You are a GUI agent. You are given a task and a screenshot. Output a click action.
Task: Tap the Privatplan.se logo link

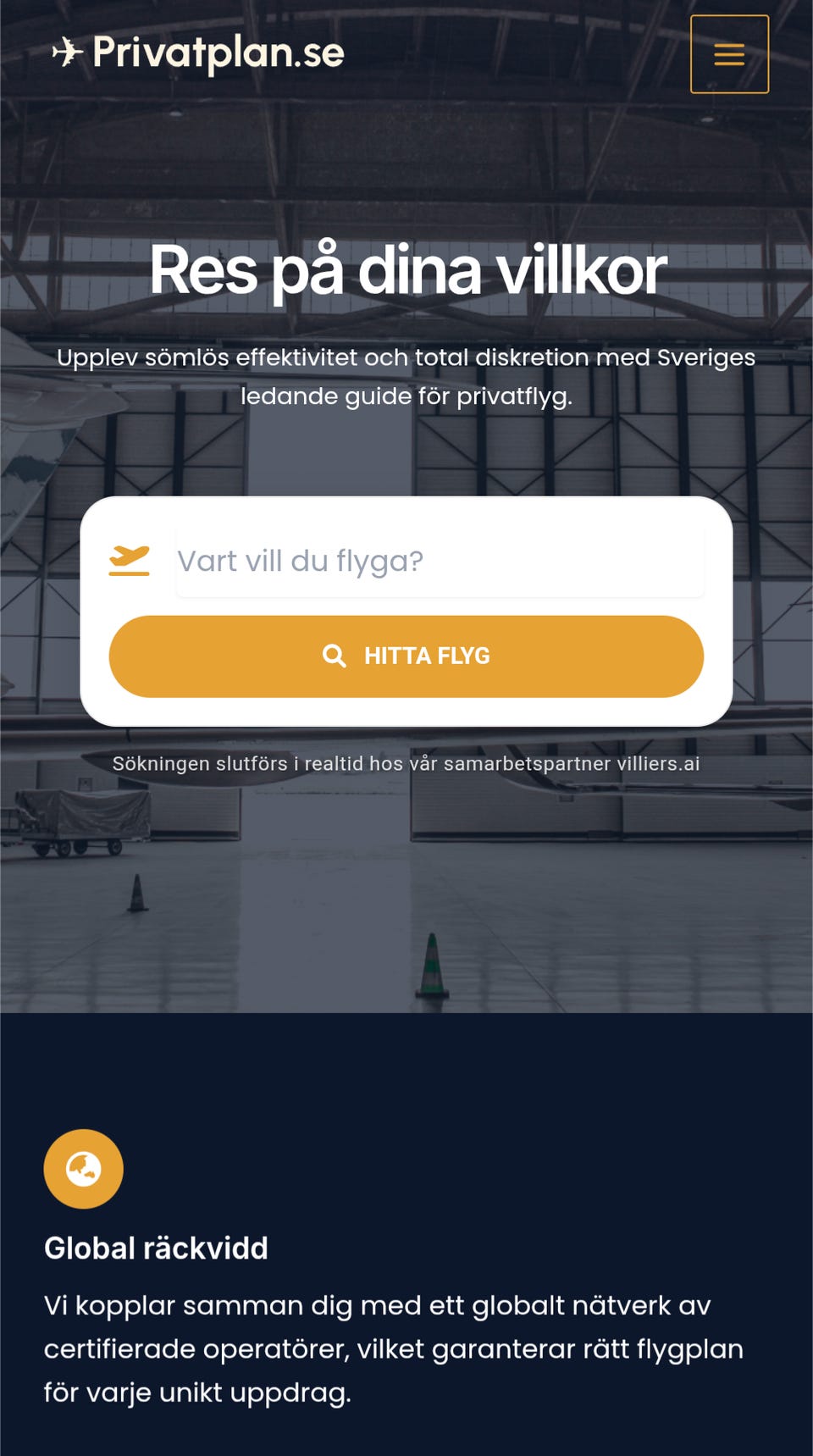[x=198, y=53]
